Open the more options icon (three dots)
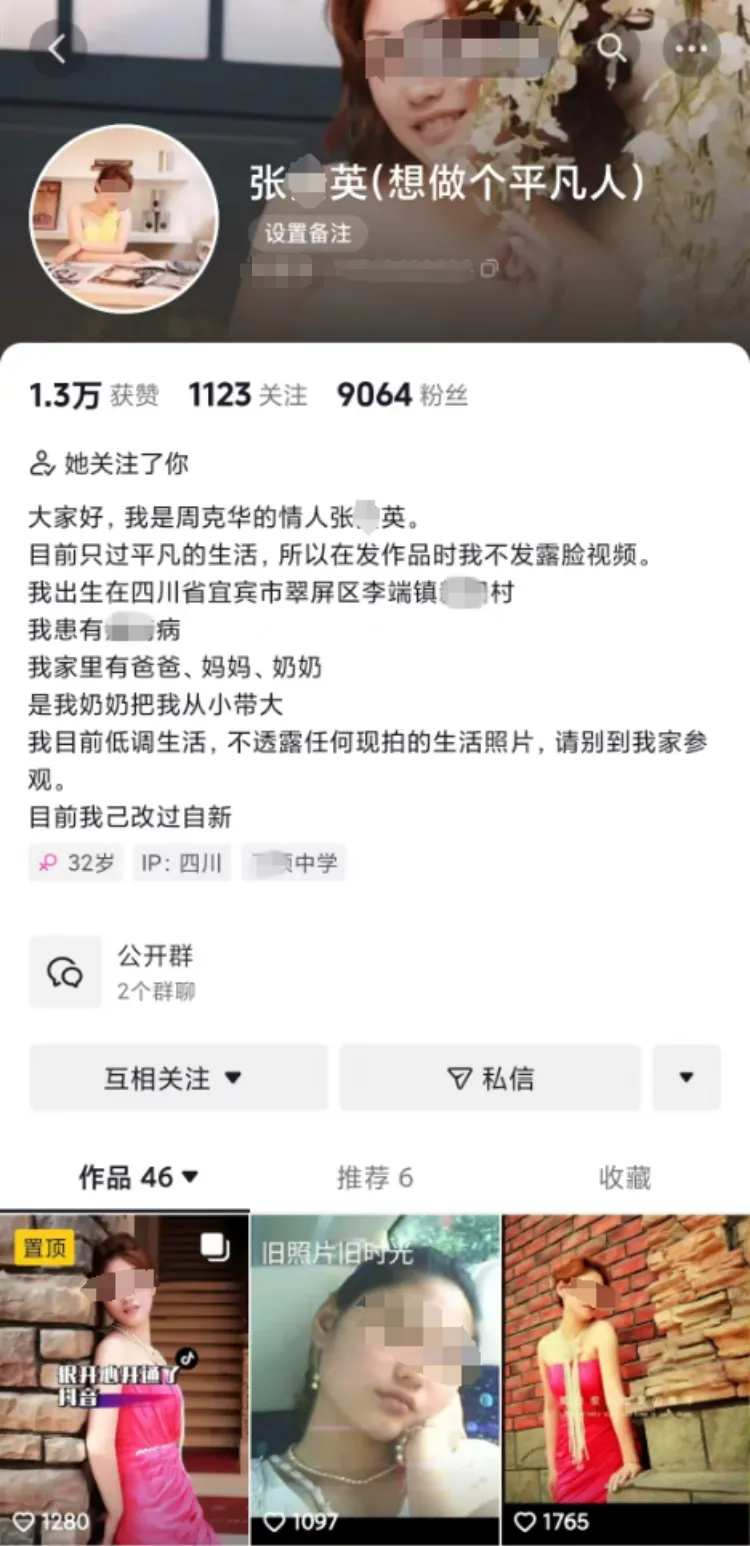Screen dimensions: 750x1546 coord(690,47)
